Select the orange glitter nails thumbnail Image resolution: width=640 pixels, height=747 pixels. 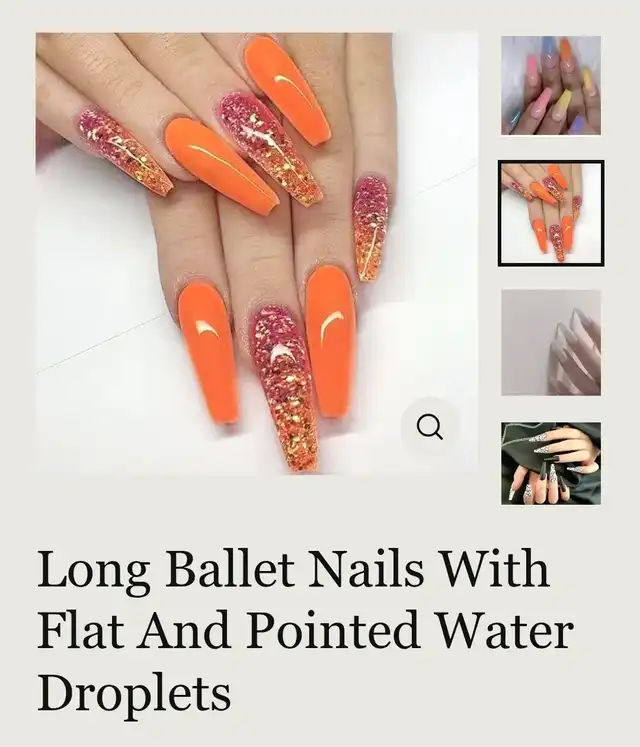click(551, 213)
